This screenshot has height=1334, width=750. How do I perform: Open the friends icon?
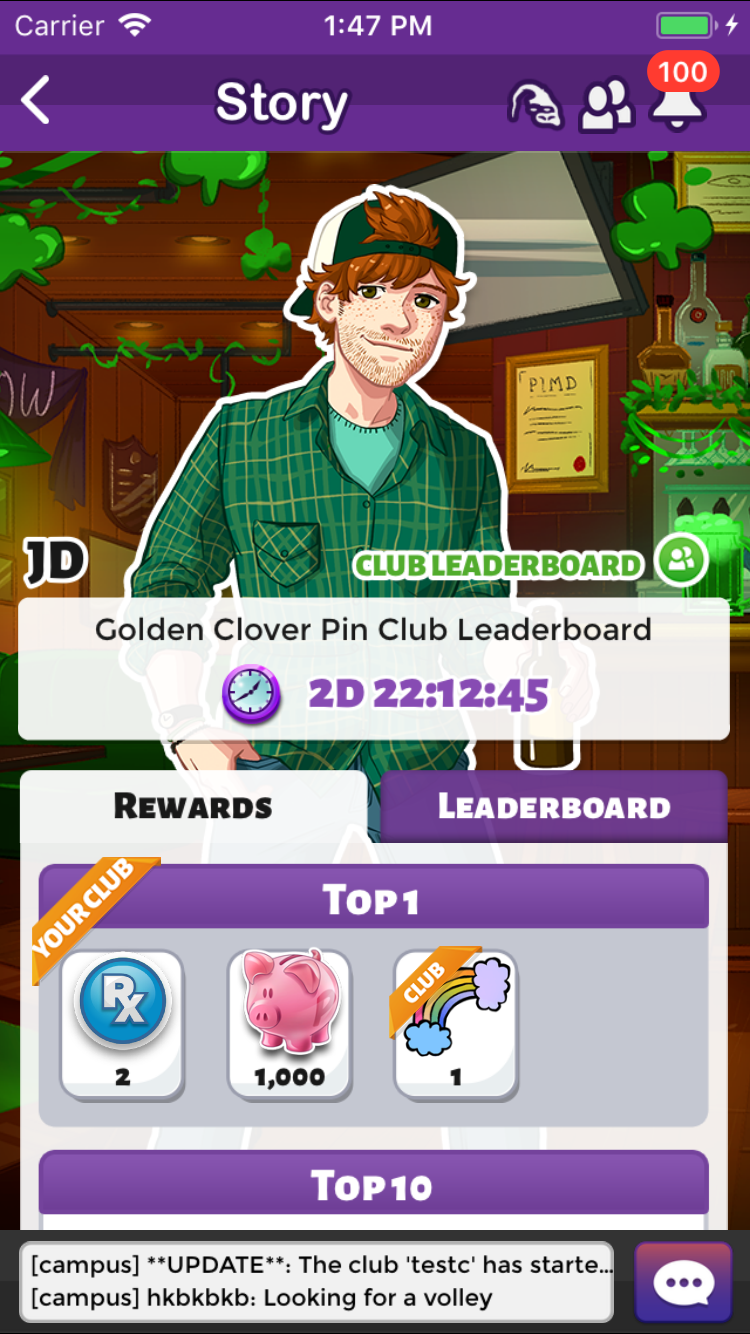[606, 104]
